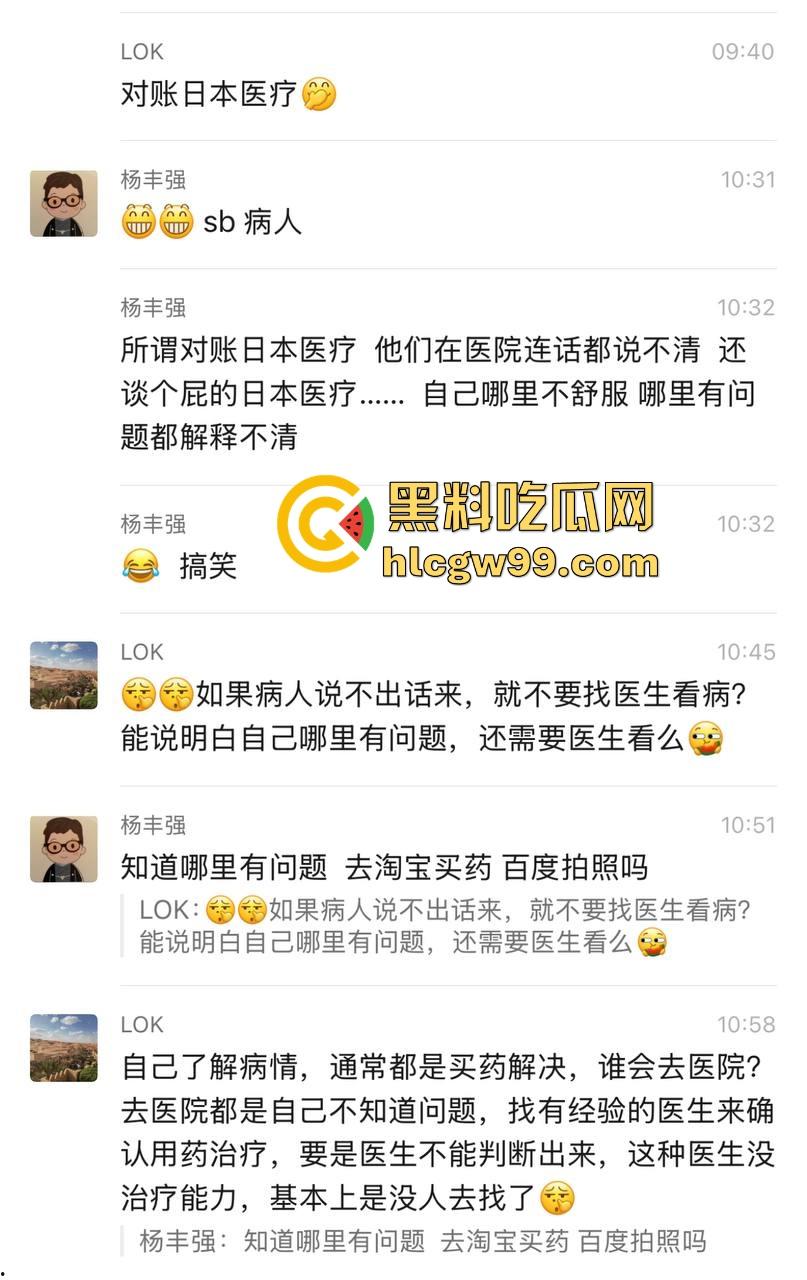
Task: Select LOK's avatar beside the 10:58 message
Action: [63, 1047]
